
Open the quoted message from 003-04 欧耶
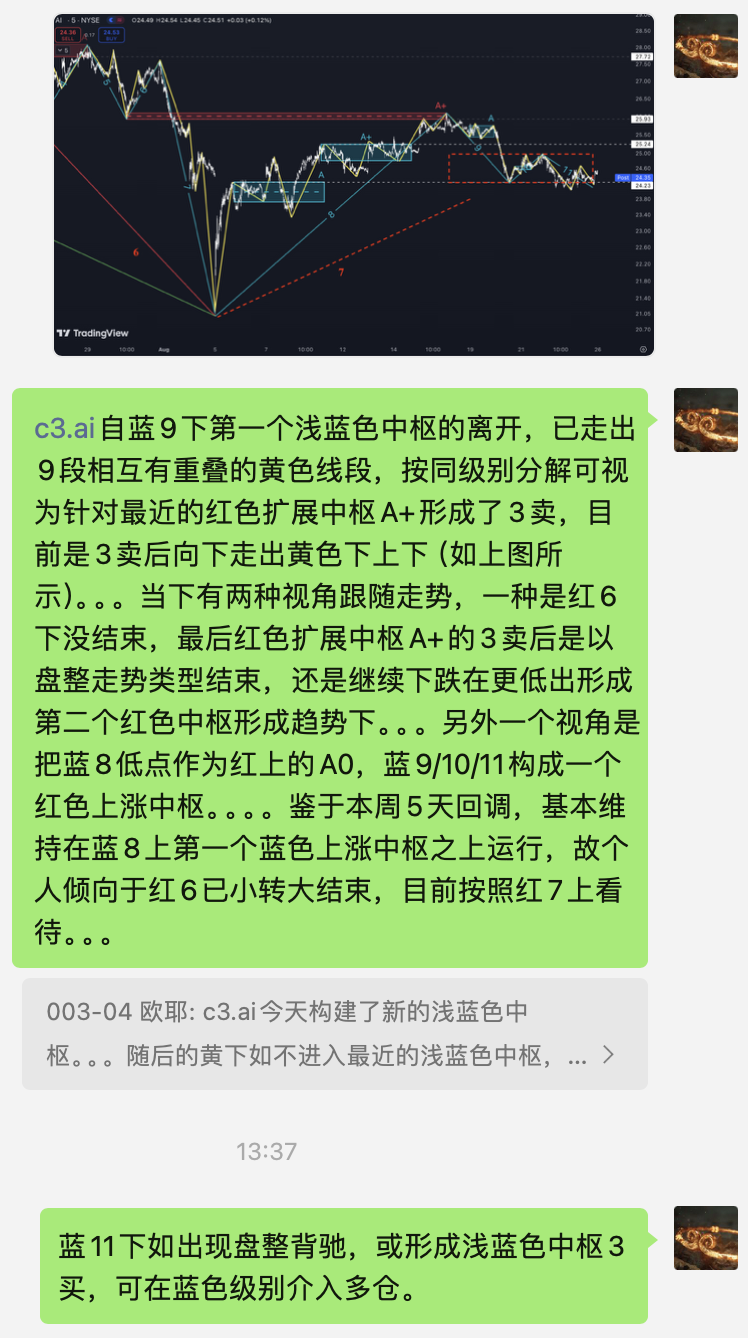pos(334,1033)
